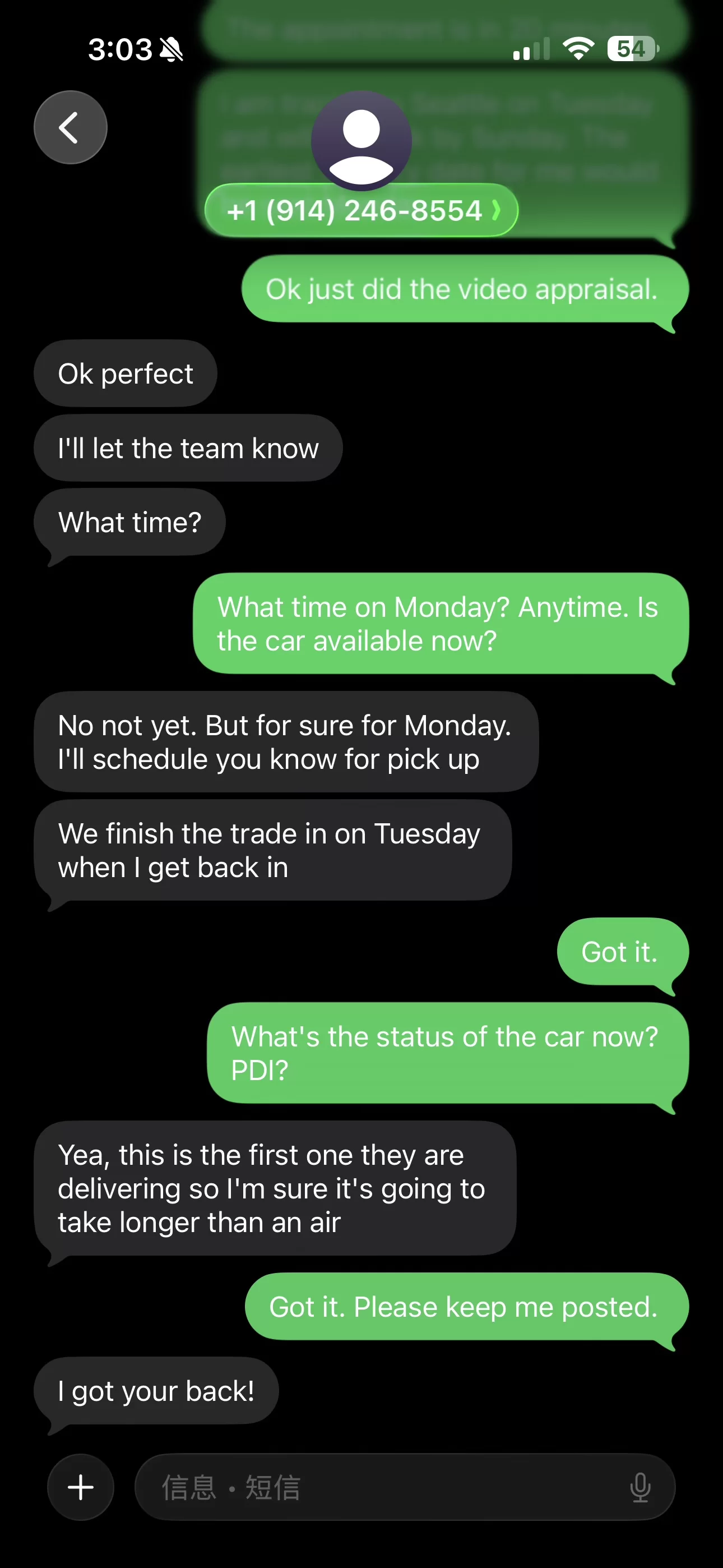Start voice dictation with the microphone
The image size is (723, 1568).
pyautogui.click(x=640, y=1487)
